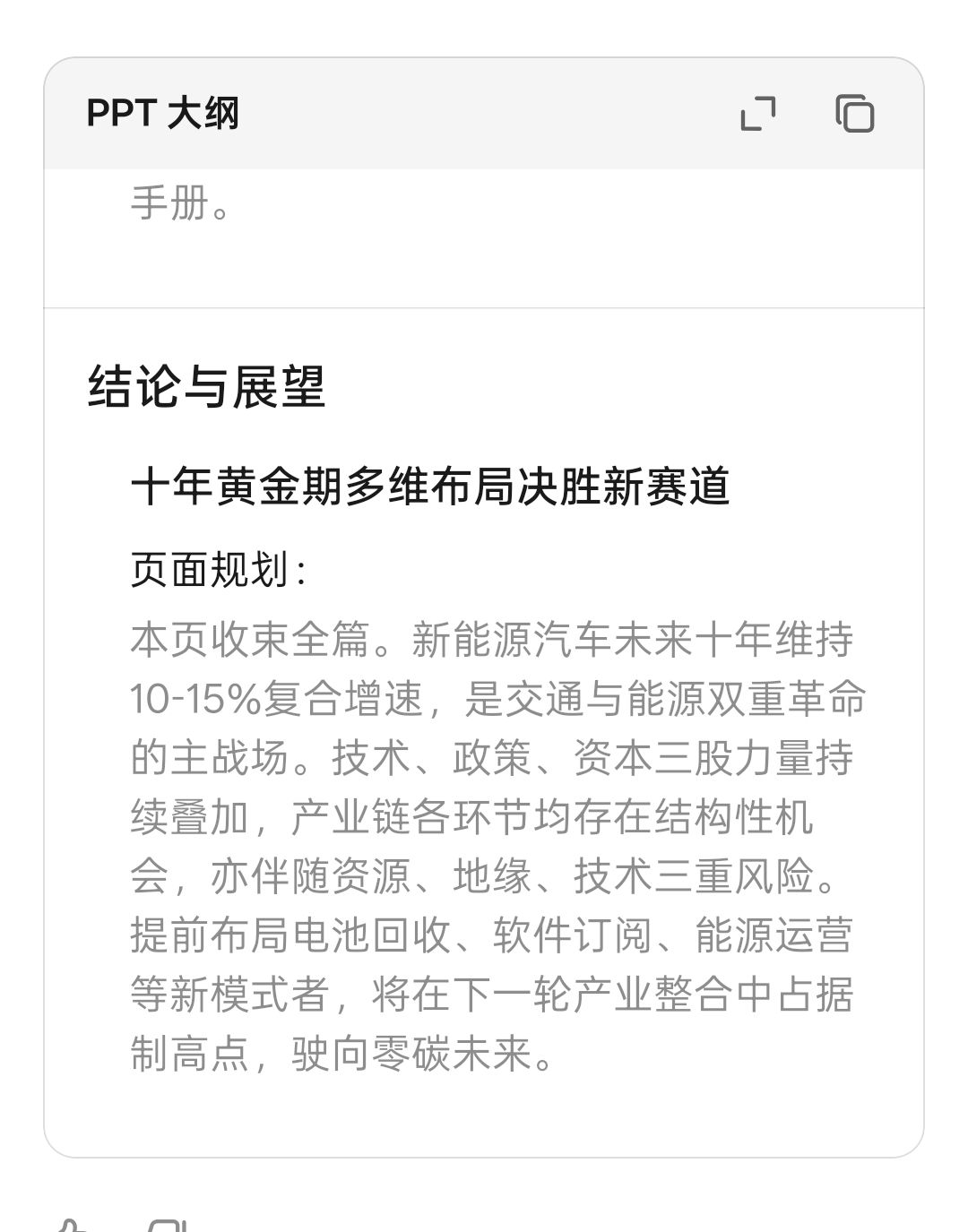Click the expand-corners icon in the card header
Image resolution: width=968 pixels, height=1232 pixels.
pyautogui.click(x=757, y=115)
